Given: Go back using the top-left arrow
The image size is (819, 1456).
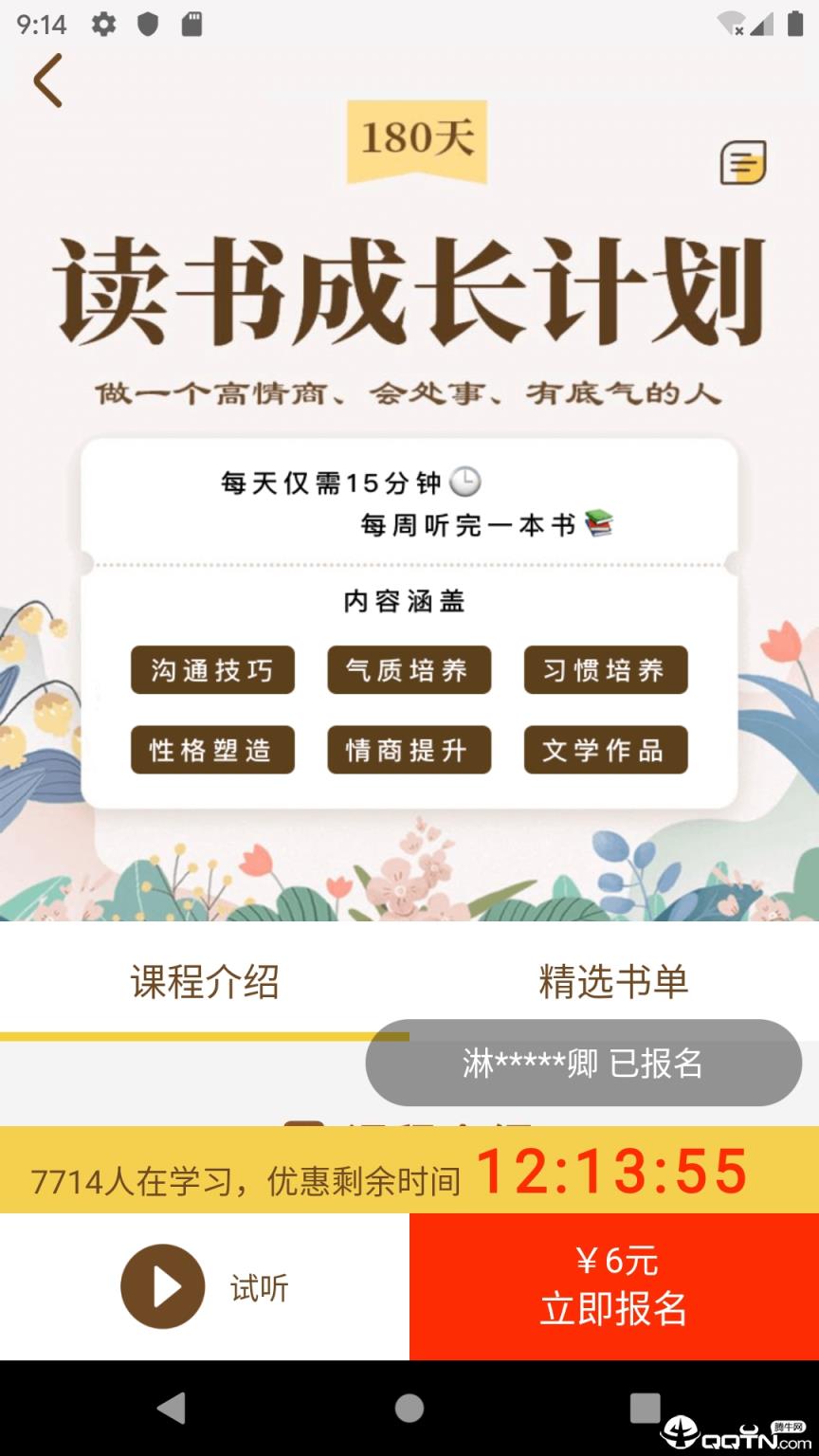Looking at the screenshot, I should click(48, 81).
